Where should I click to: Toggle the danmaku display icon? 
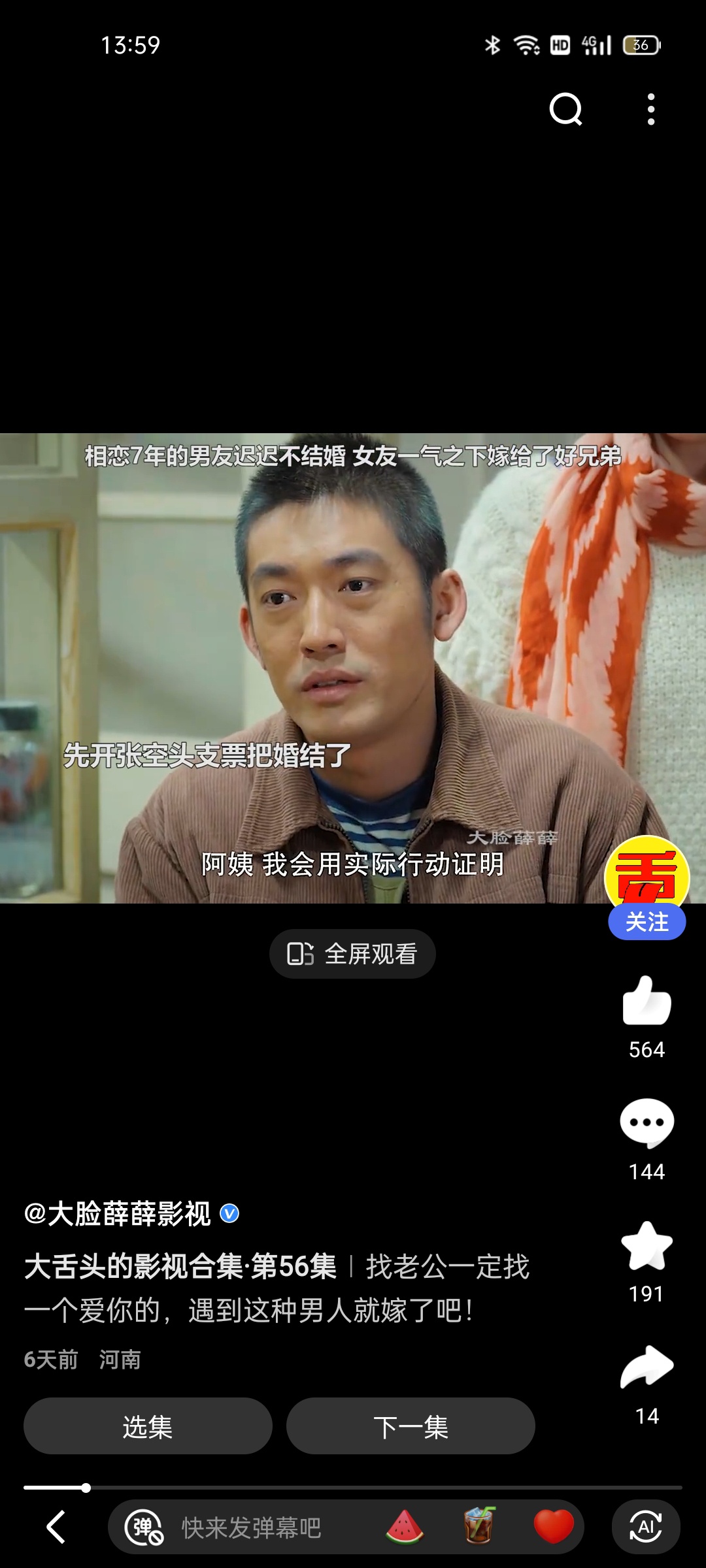pos(144,1527)
